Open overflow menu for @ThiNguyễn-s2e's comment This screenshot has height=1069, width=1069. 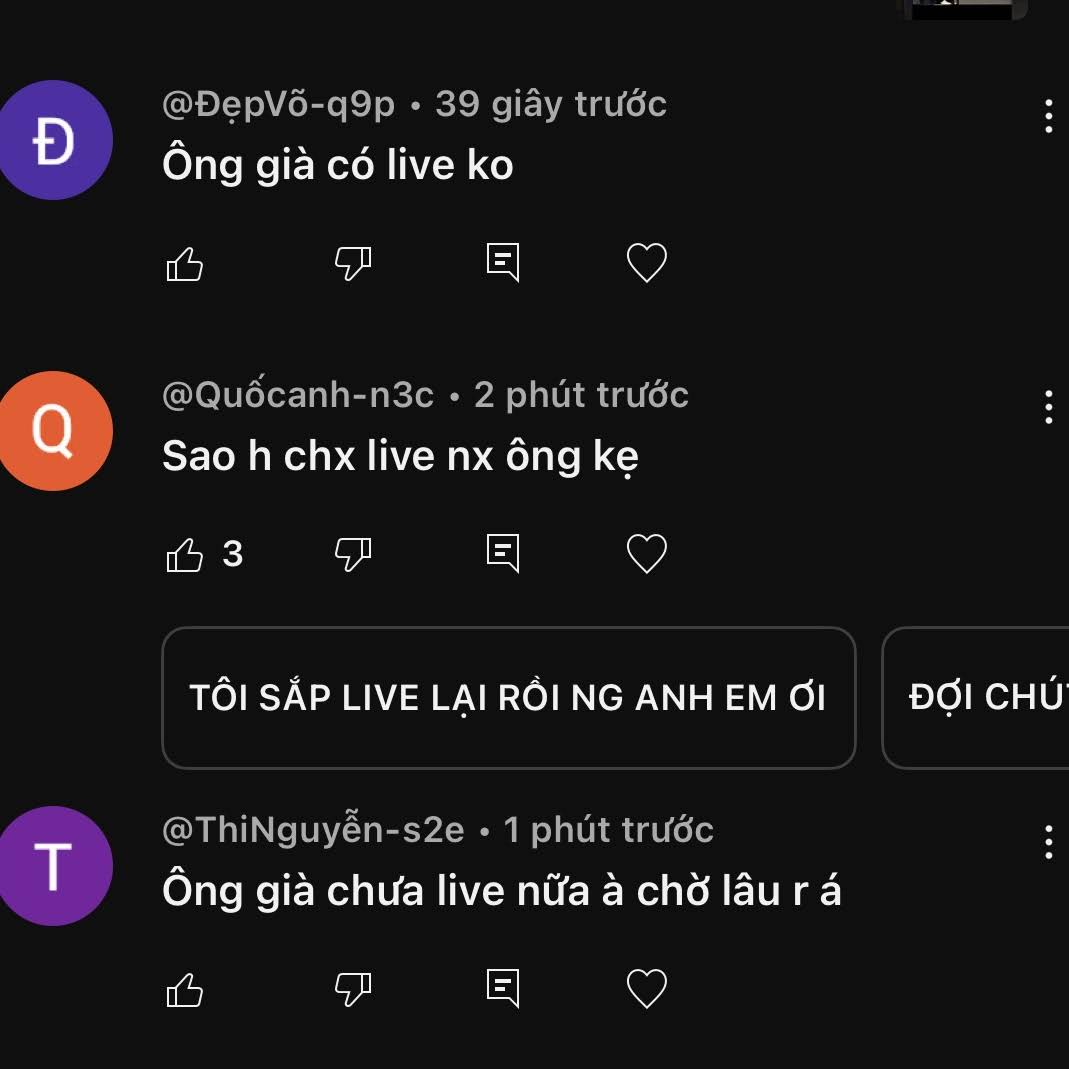(x=1047, y=842)
